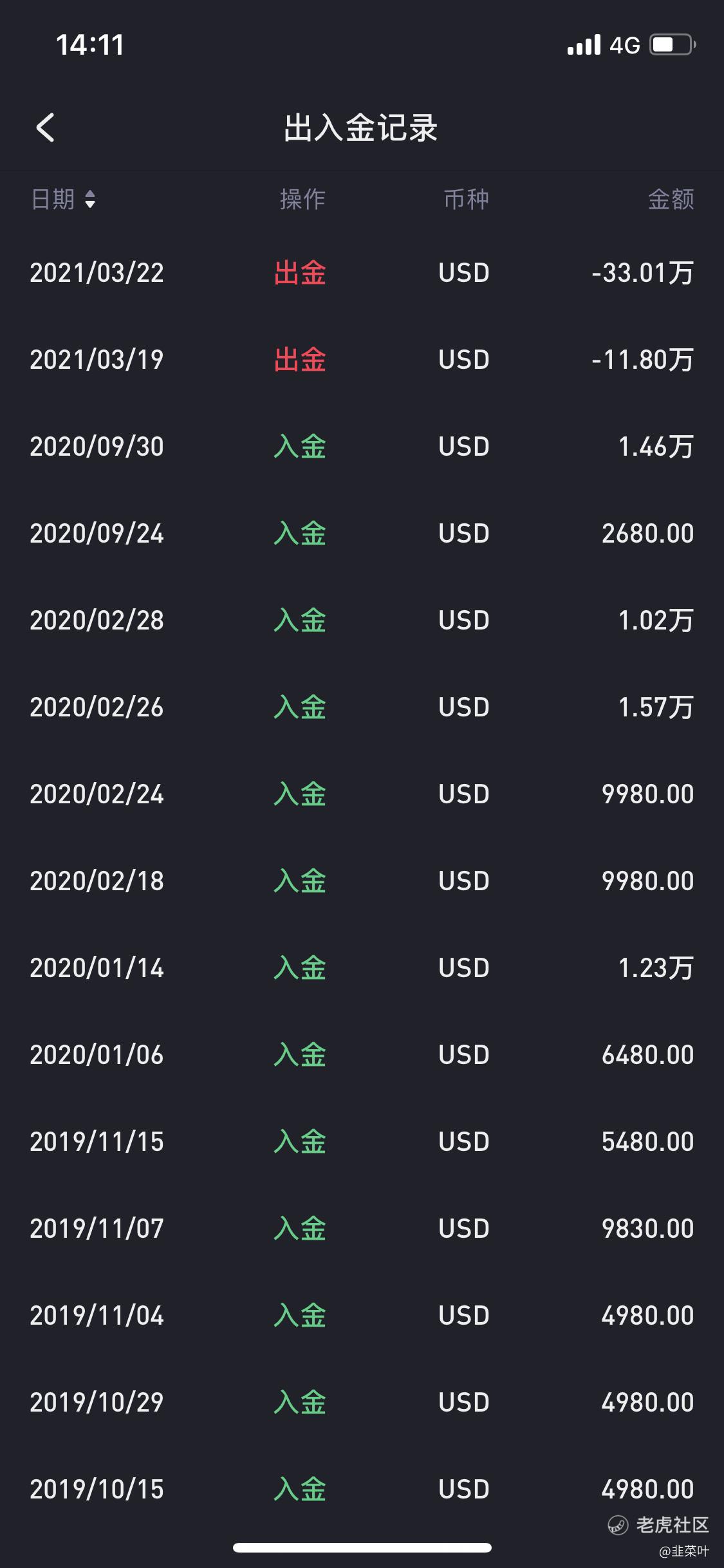The height and width of the screenshot is (1568, 724).
Task: Open the 2020/01/06 deposit of 6480.00
Action: coord(362,1055)
